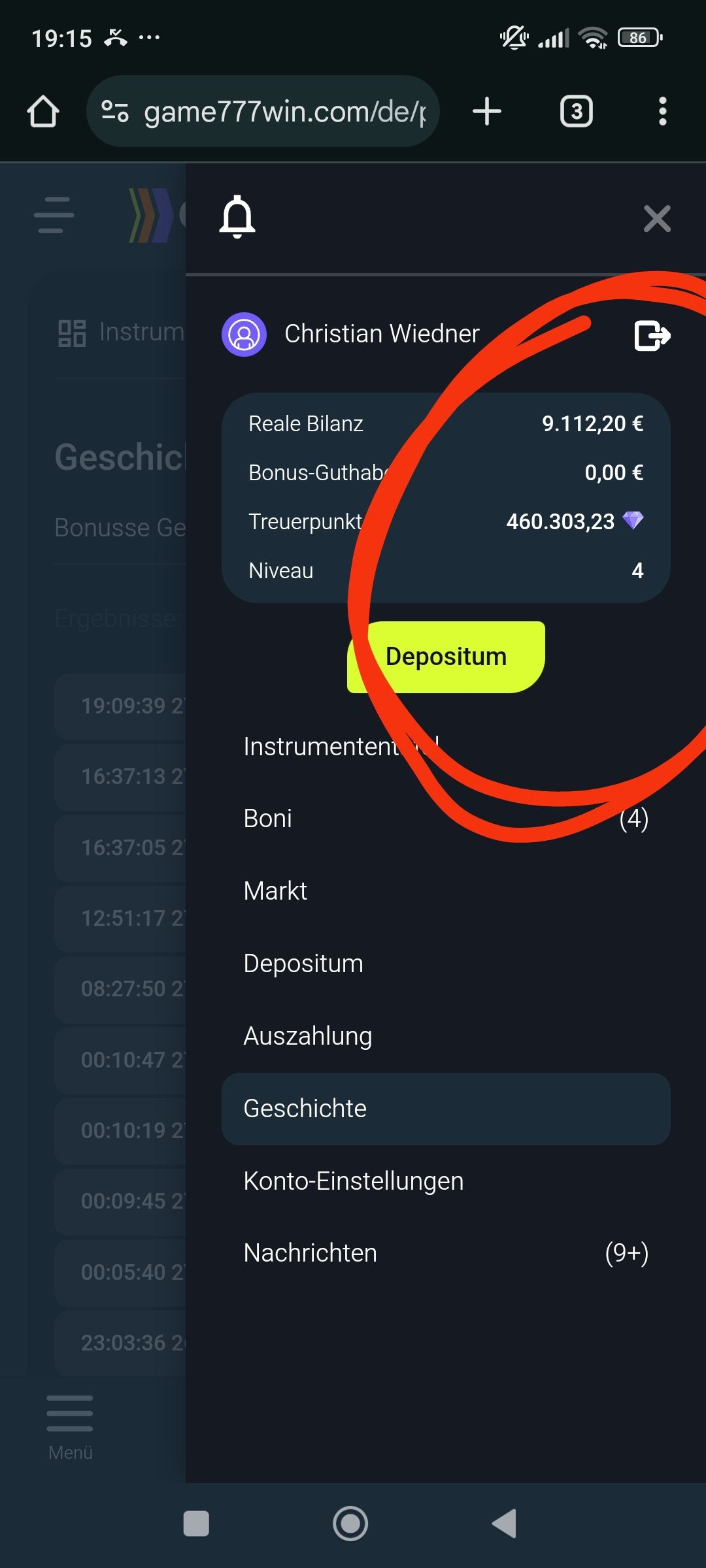Tap the yellow Depositum button
The width and height of the screenshot is (706, 1568).
446,657
